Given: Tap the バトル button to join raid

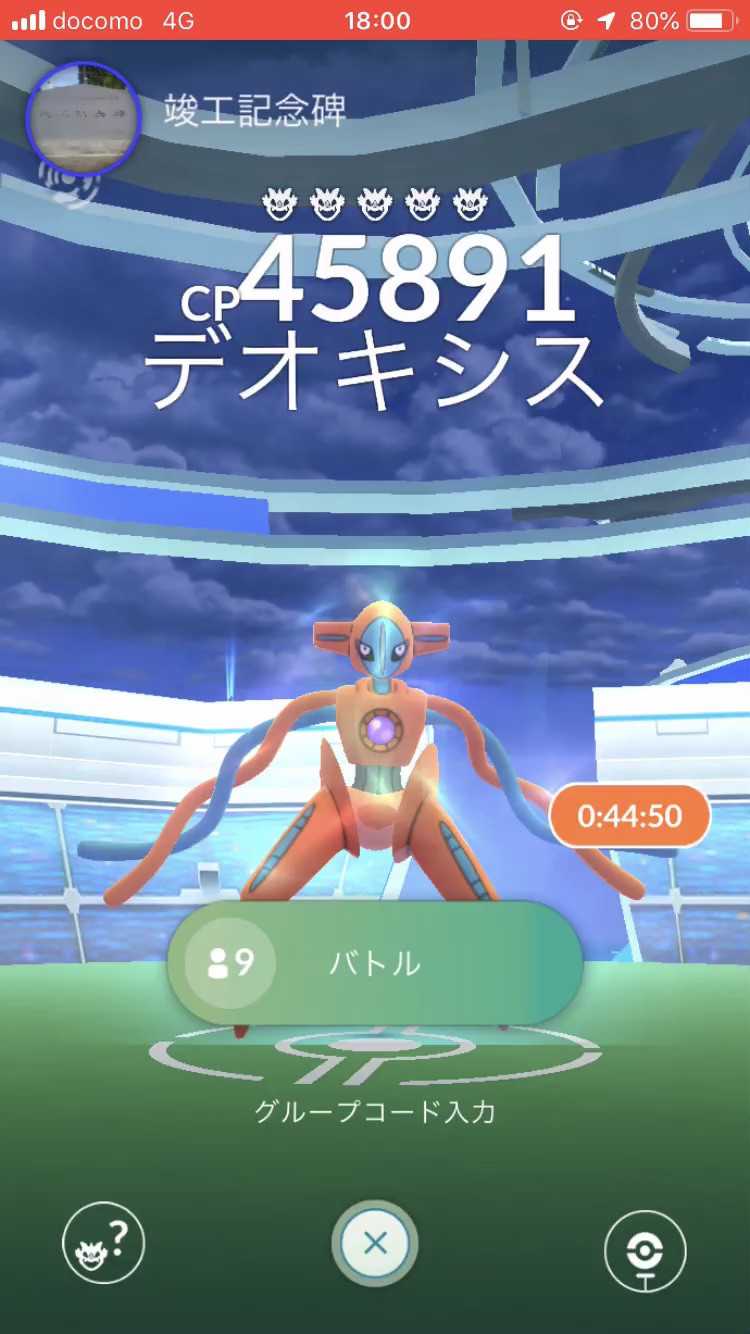Looking at the screenshot, I should 375,963.
